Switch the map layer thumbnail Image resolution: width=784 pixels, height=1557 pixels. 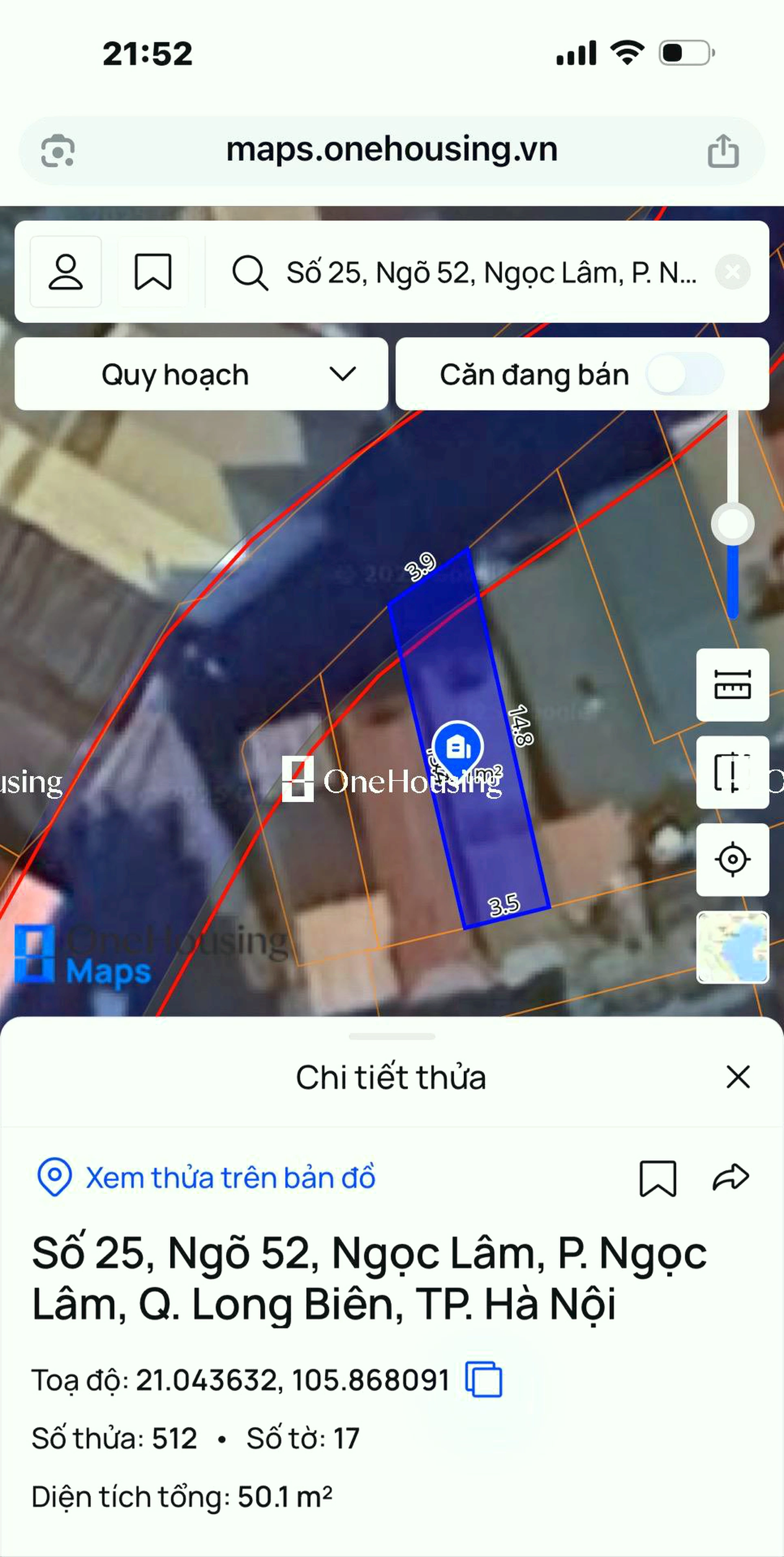click(x=732, y=947)
